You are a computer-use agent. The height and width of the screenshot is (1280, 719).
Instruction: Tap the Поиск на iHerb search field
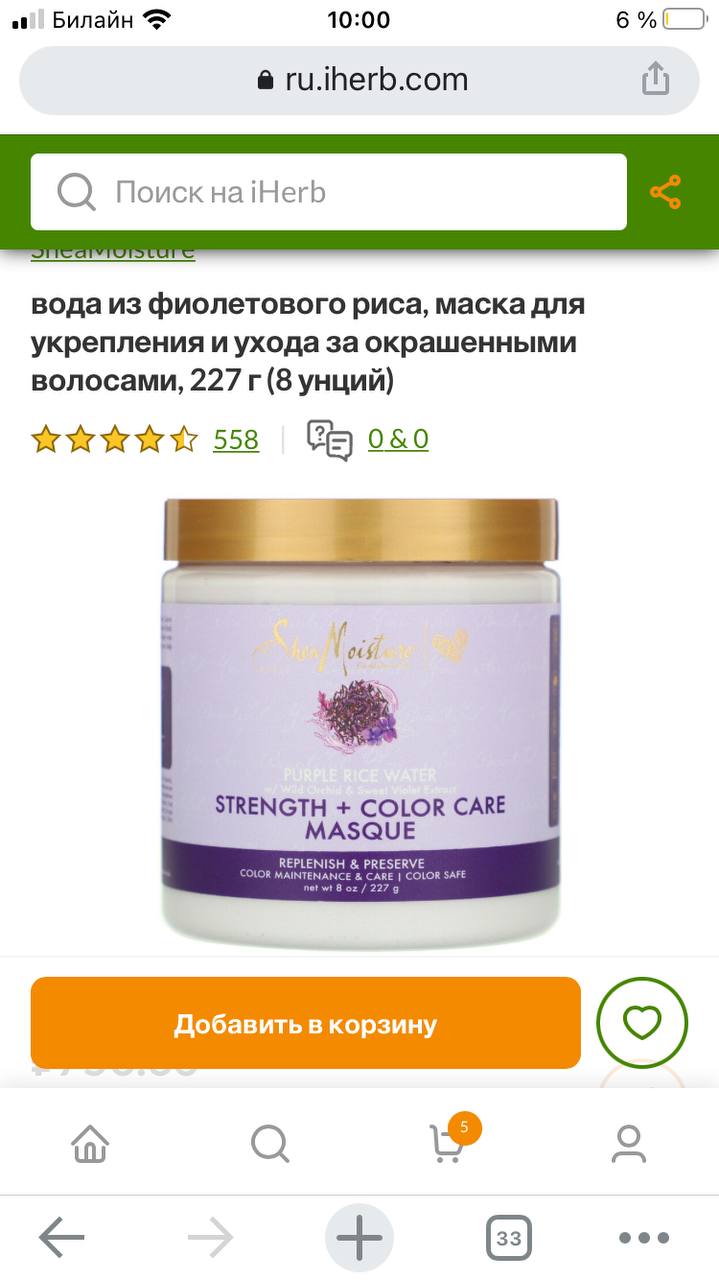[x=328, y=192]
